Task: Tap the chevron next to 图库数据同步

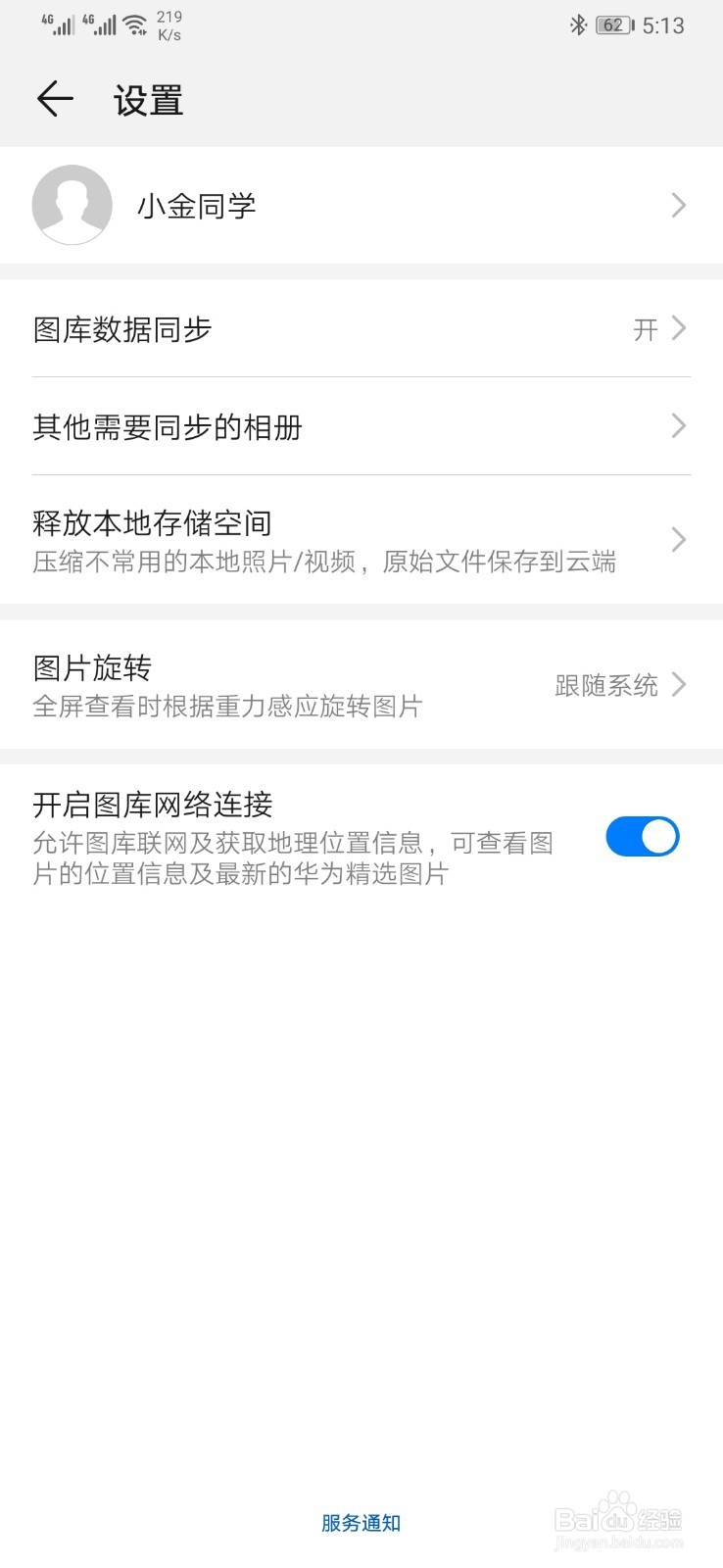Action: point(677,329)
